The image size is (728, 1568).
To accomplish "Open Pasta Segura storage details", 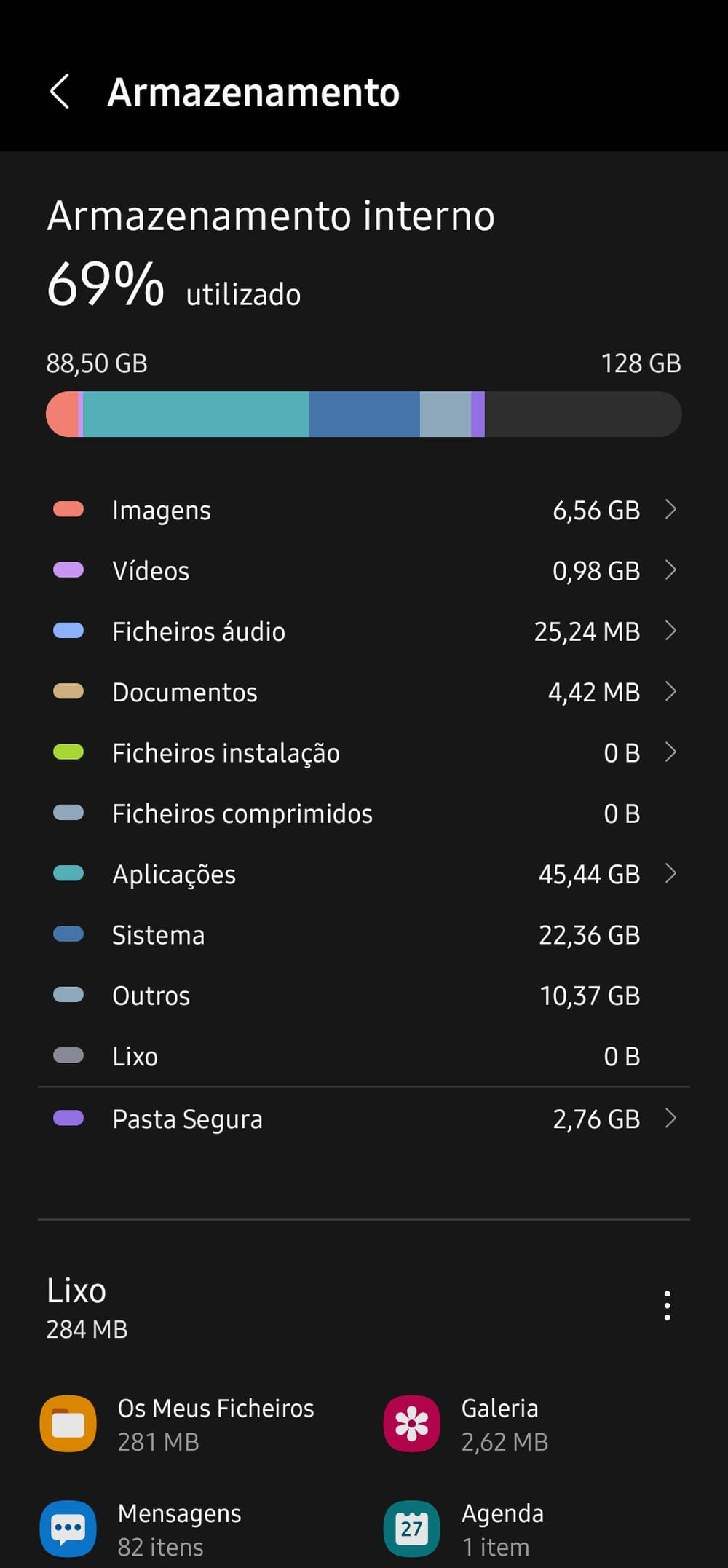I will coord(364,1119).
